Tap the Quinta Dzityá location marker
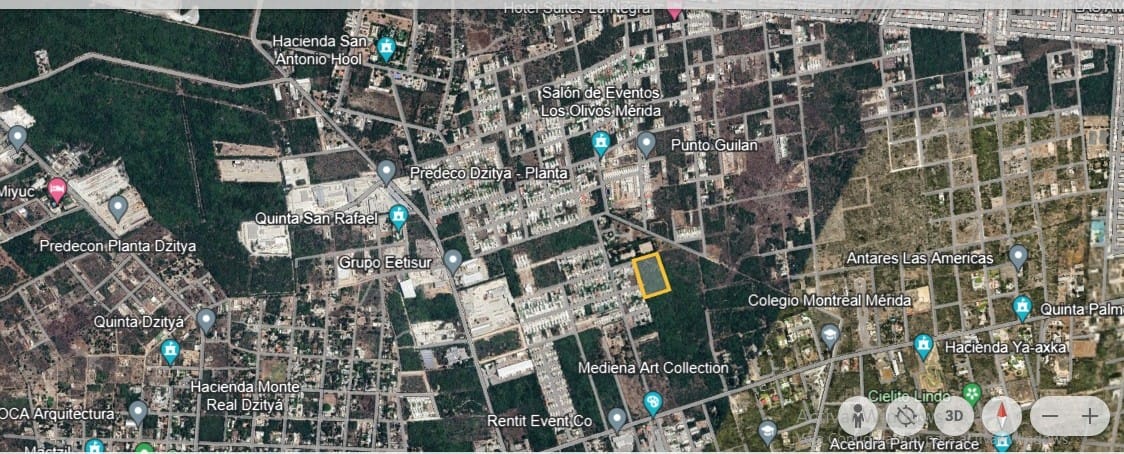This screenshot has height=454, width=1124. click(x=206, y=320)
